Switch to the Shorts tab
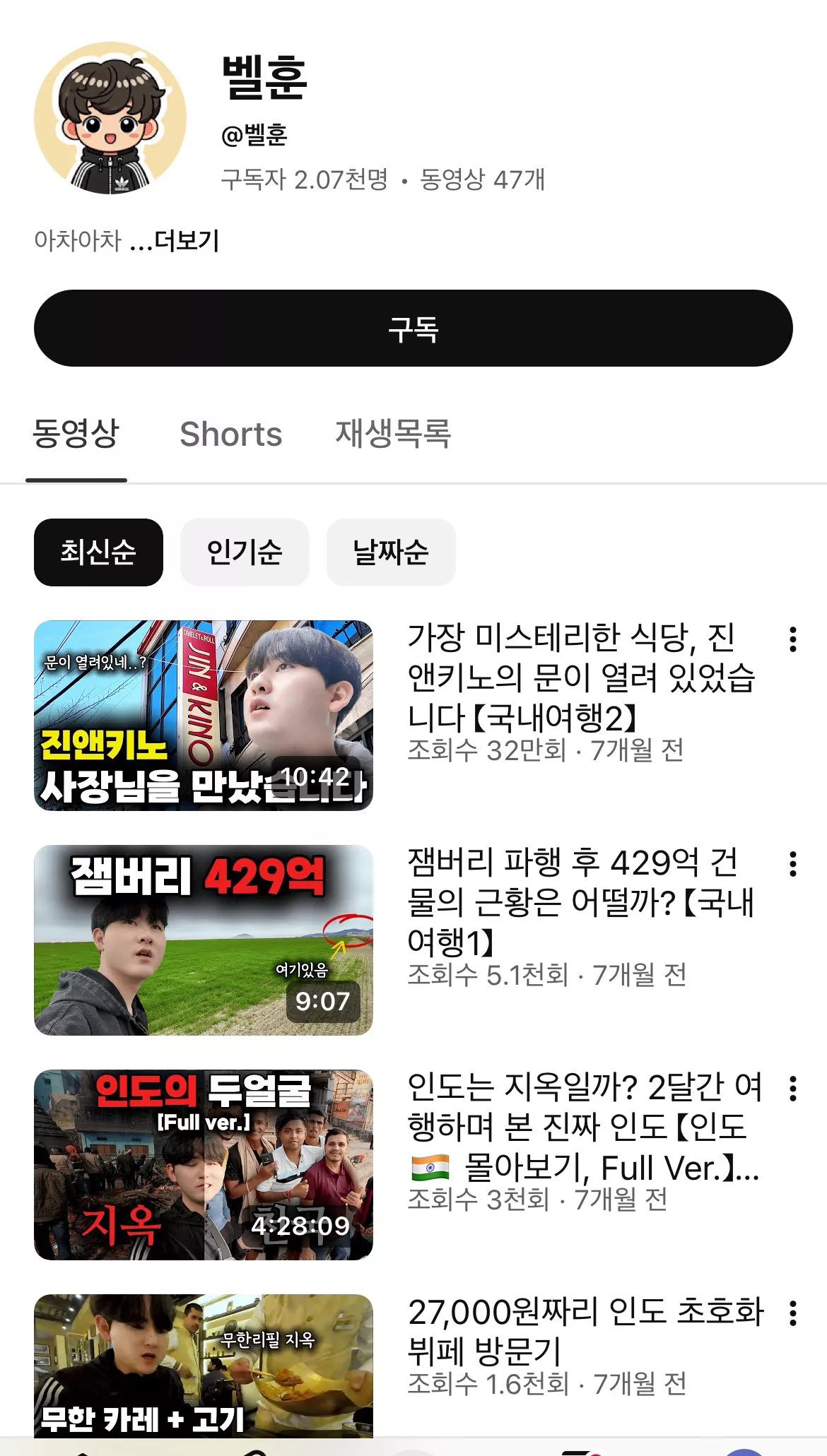 click(230, 434)
